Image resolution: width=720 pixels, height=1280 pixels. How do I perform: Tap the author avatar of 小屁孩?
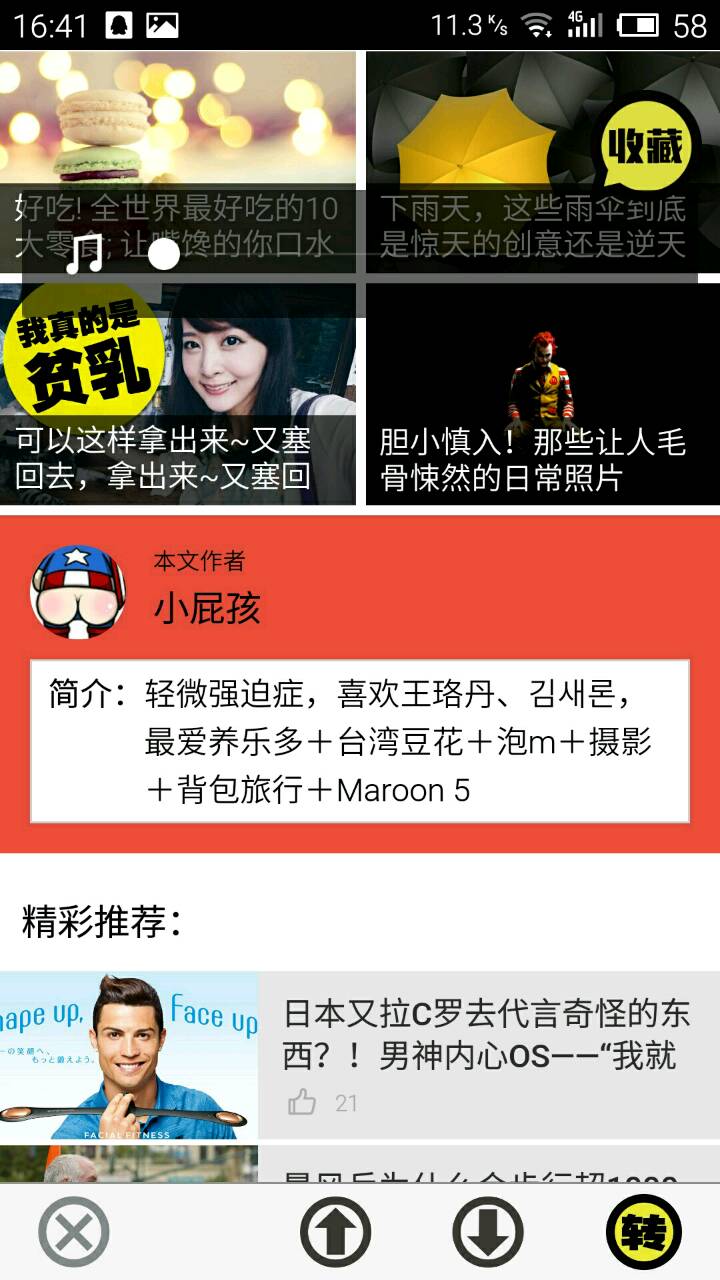click(x=79, y=591)
